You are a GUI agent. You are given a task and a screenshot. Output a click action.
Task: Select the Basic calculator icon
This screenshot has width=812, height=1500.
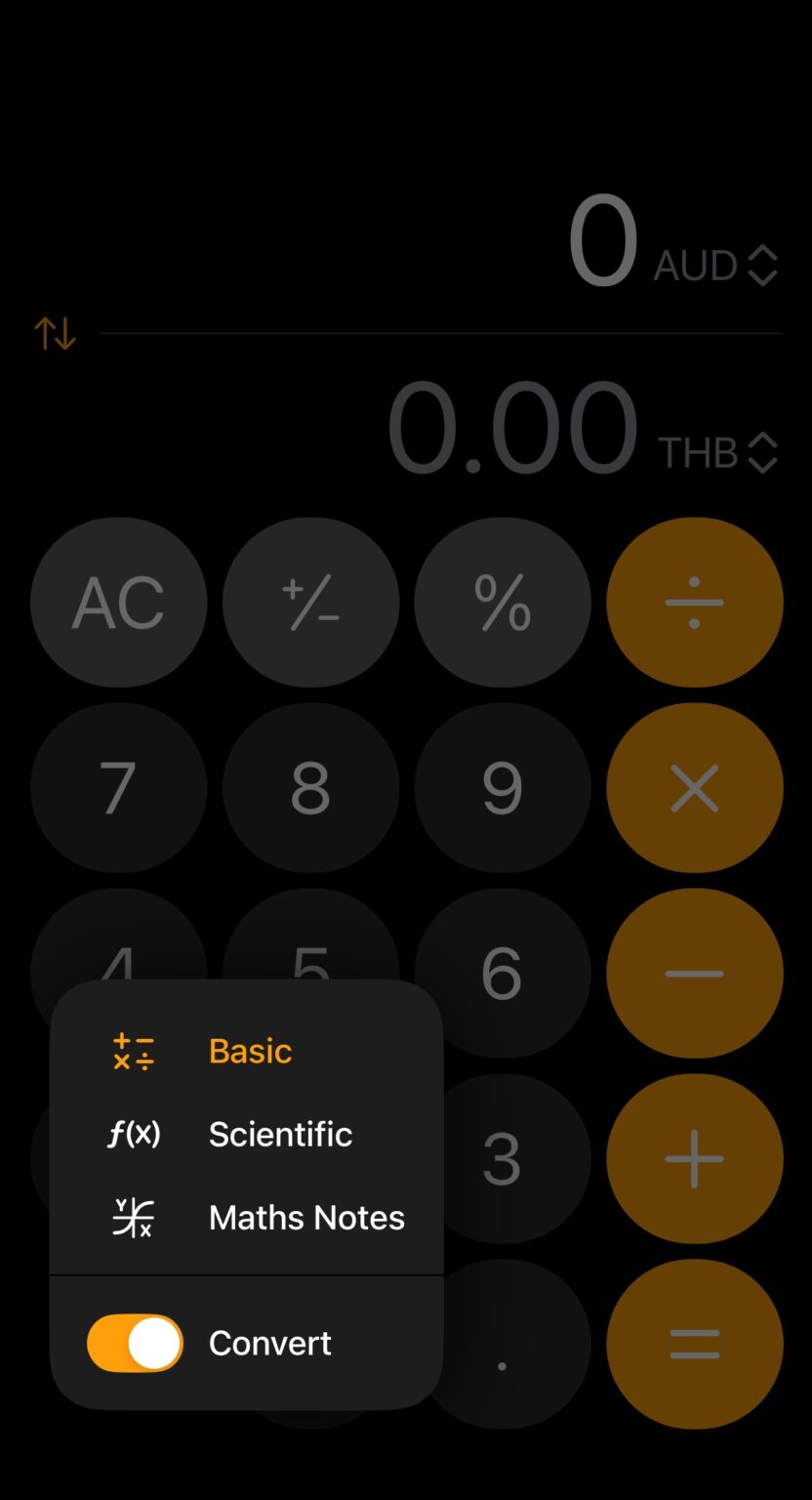pos(134,1051)
